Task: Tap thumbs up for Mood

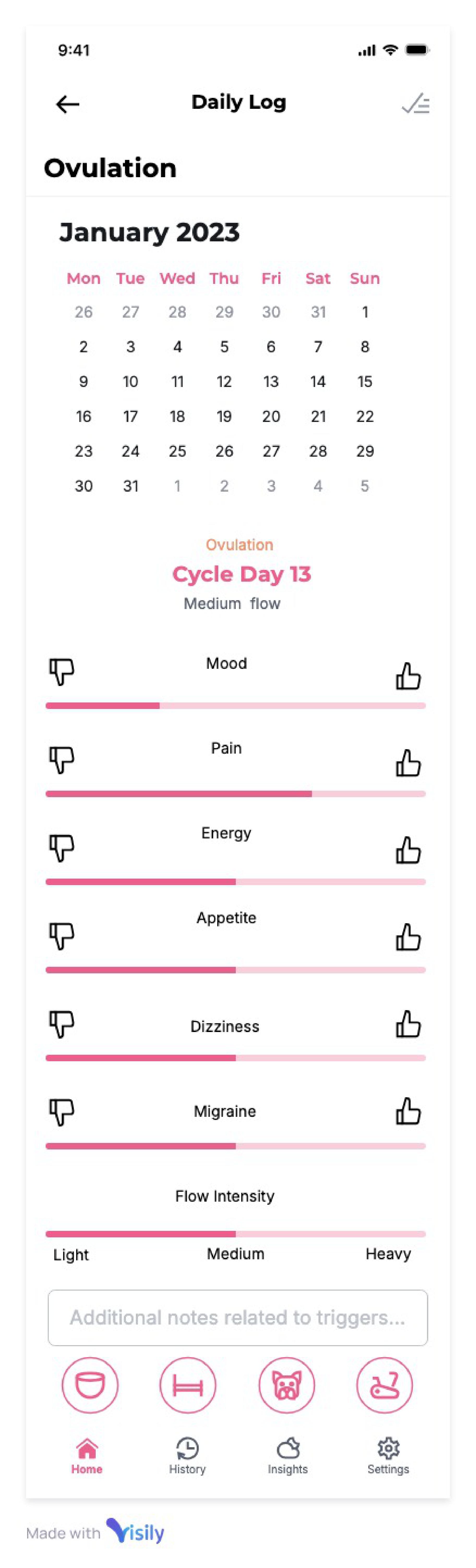Action: tap(408, 676)
